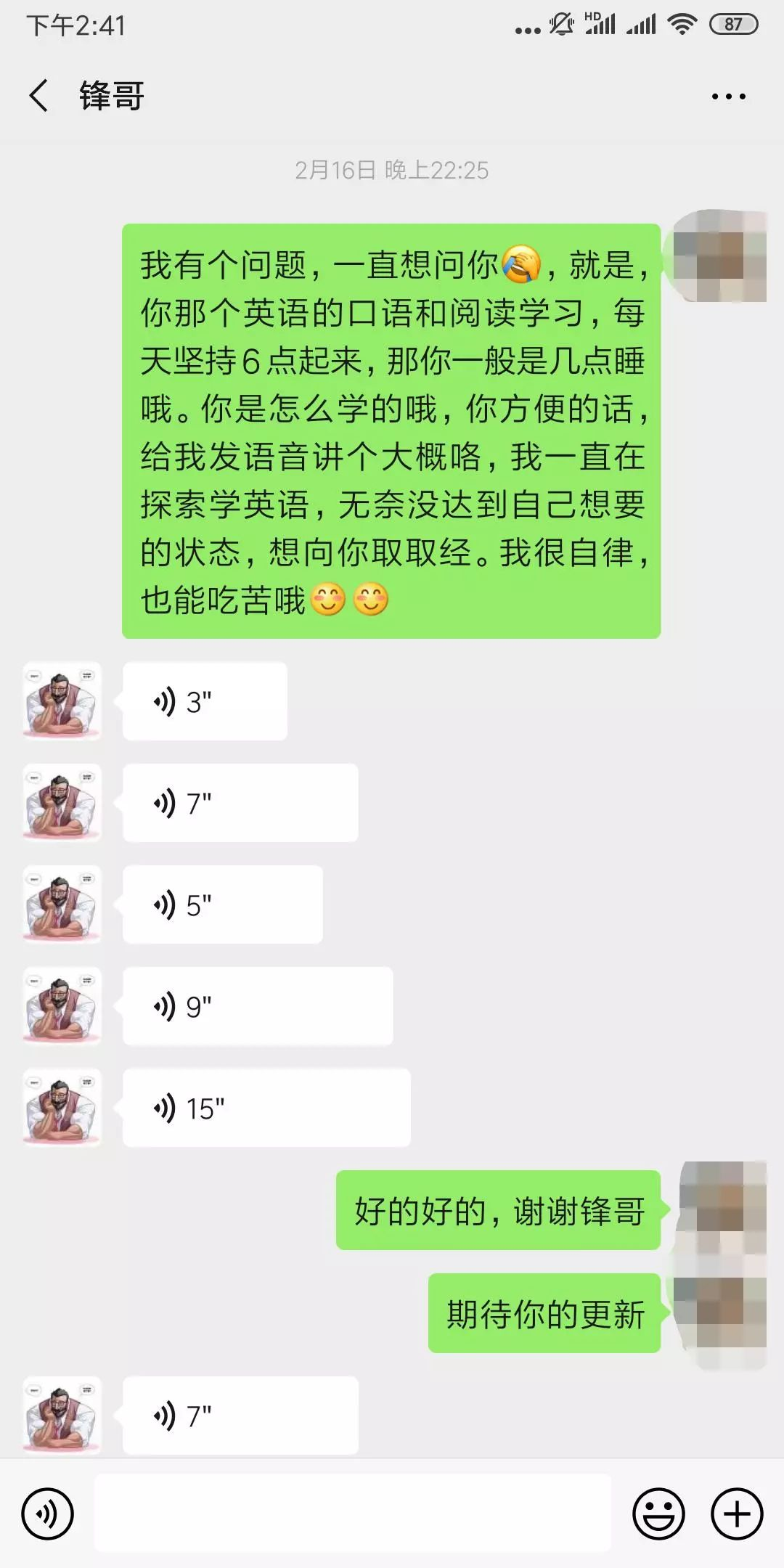
Task: Play the 15-second voice message
Action: point(266,1108)
